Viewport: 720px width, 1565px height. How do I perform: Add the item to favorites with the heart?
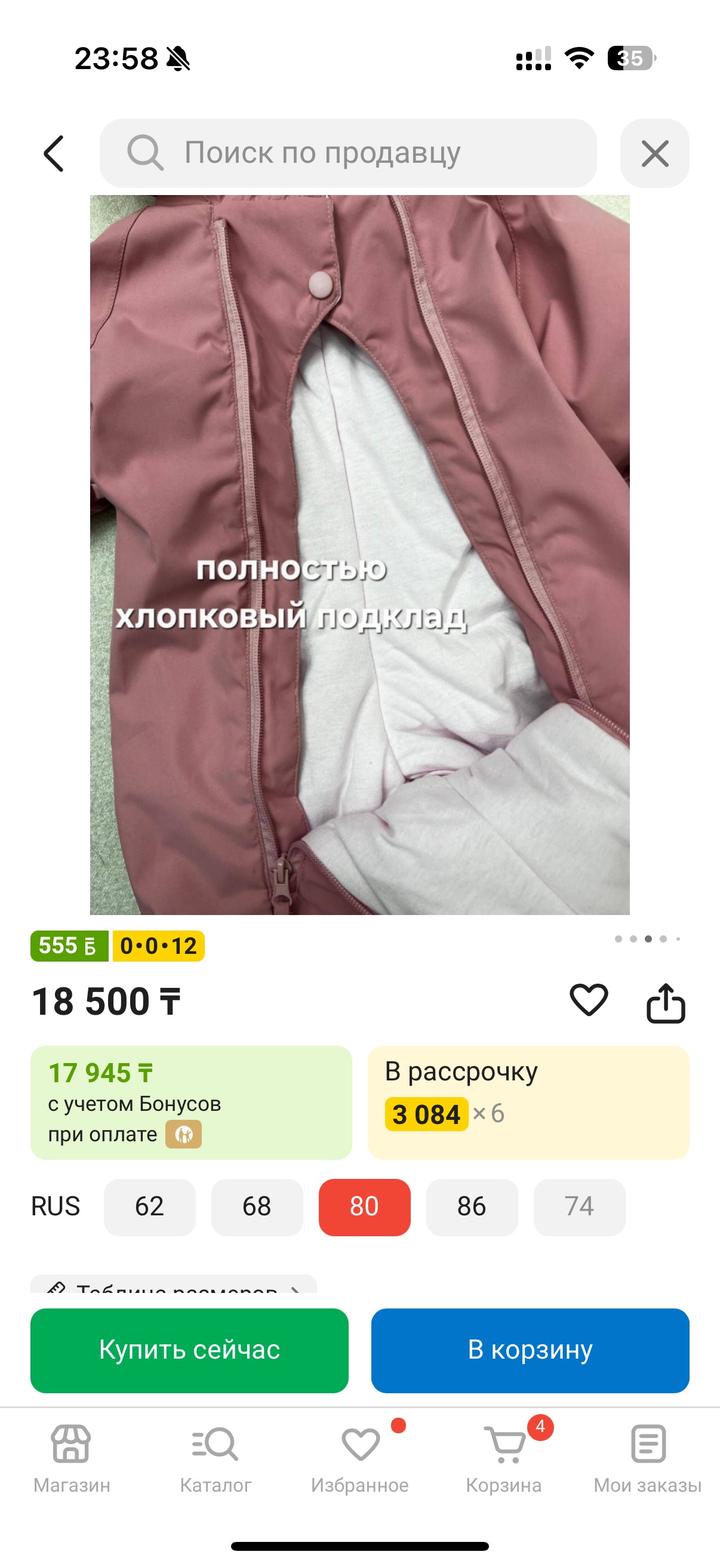(x=588, y=1000)
